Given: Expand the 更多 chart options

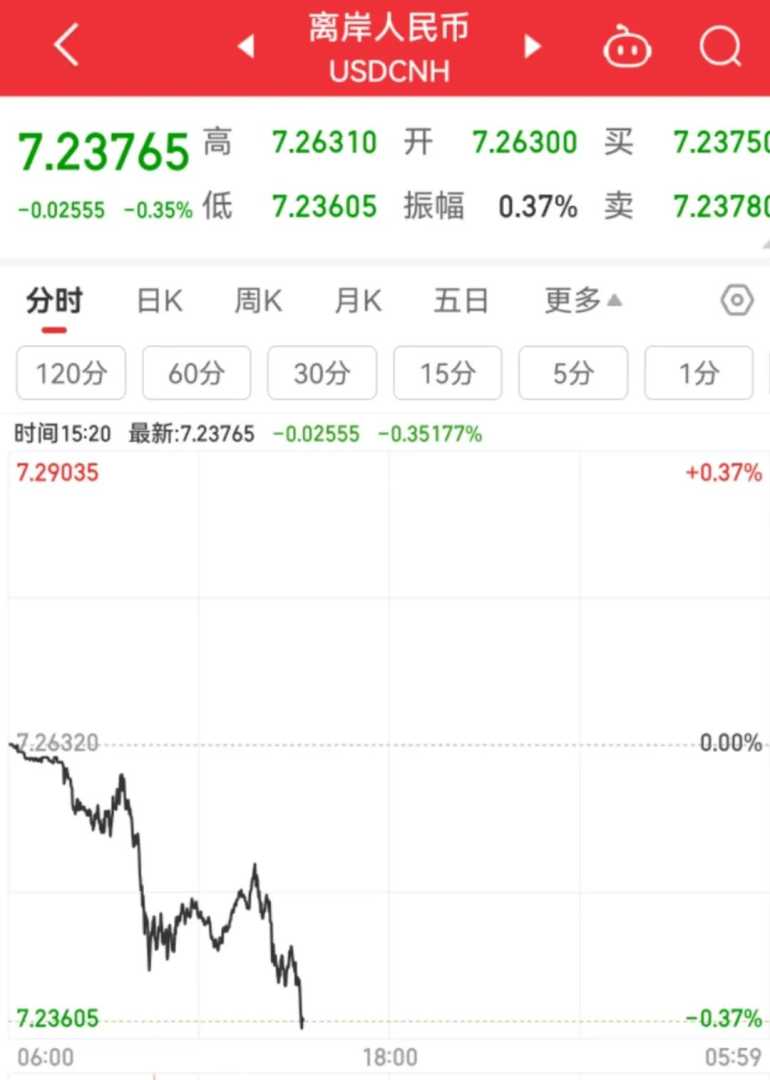Looking at the screenshot, I should [582, 301].
